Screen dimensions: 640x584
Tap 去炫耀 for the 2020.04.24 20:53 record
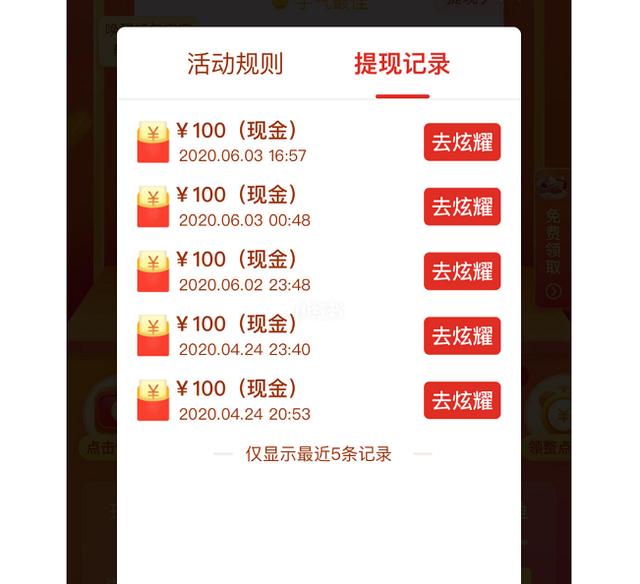click(x=462, y=401)
